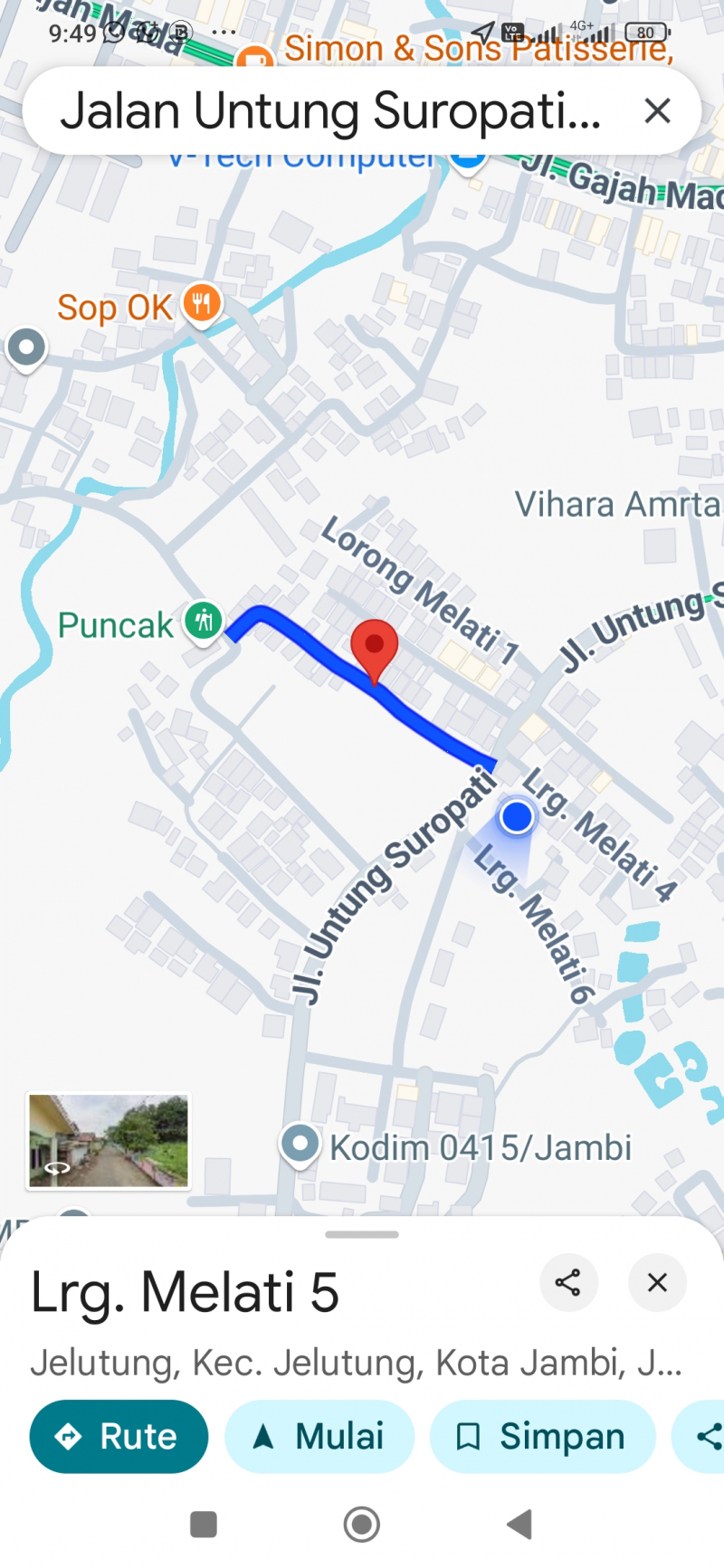Image resolution: width=724 pixels, height=1568 pixels.
Task: Open recent apps square button
Action: tap(204, 1525)
